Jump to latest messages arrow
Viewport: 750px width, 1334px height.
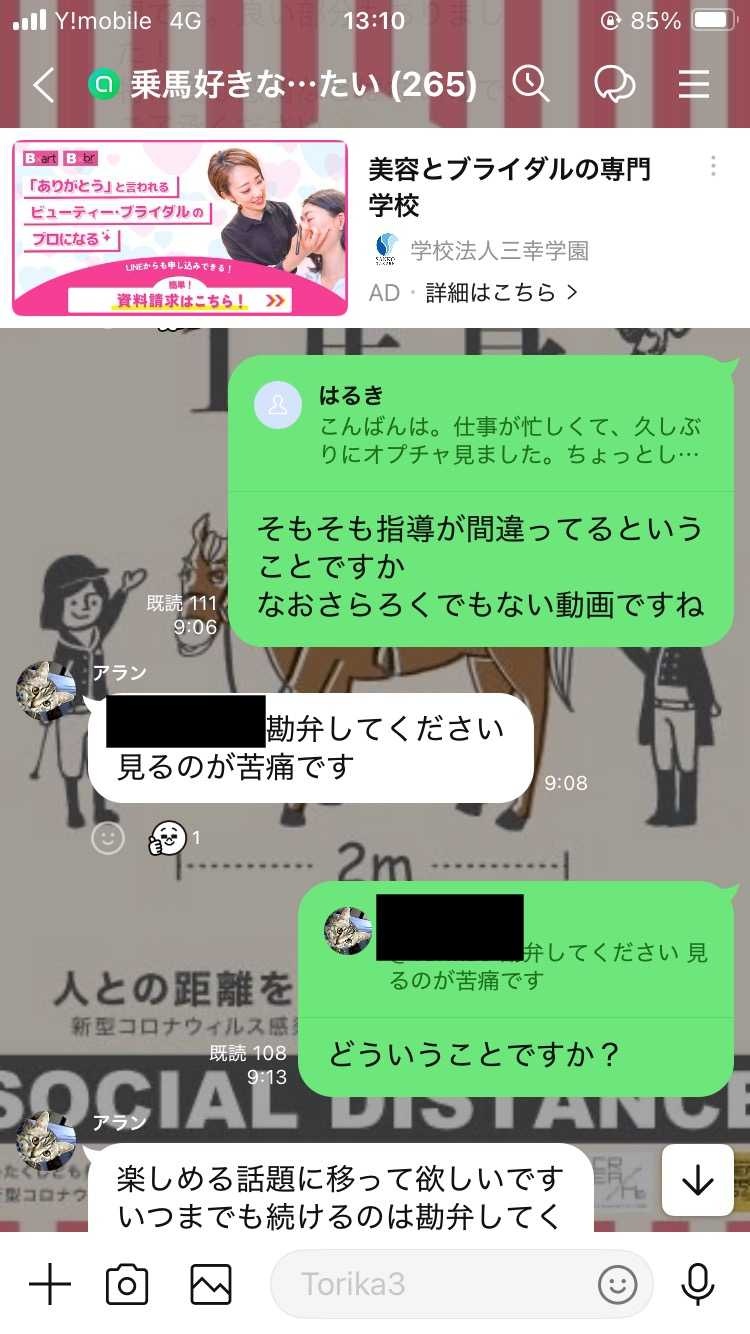[697, 1180]
